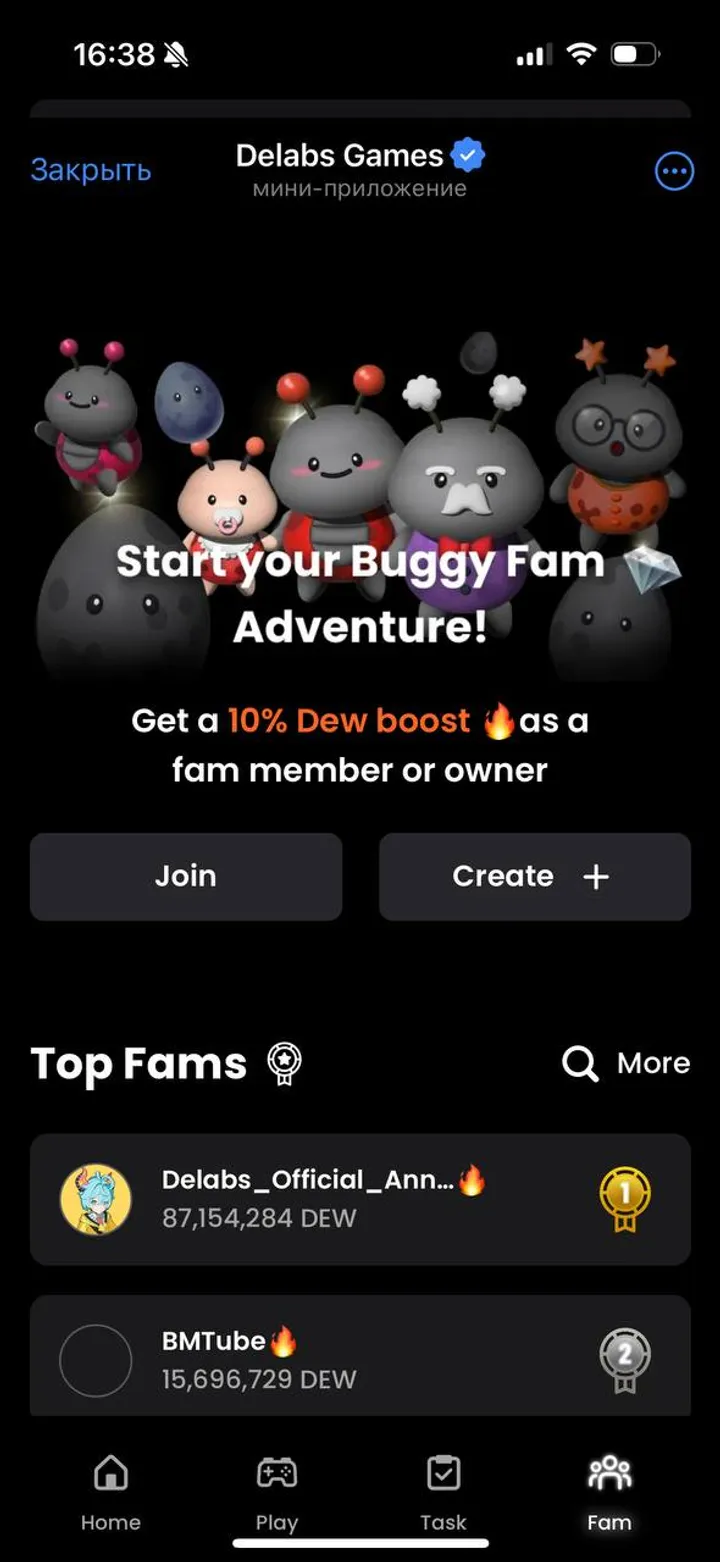The width and height of the screenshot is (720, 1562).
Task: Switch to the Play tab
Action: coord(276,1492)
